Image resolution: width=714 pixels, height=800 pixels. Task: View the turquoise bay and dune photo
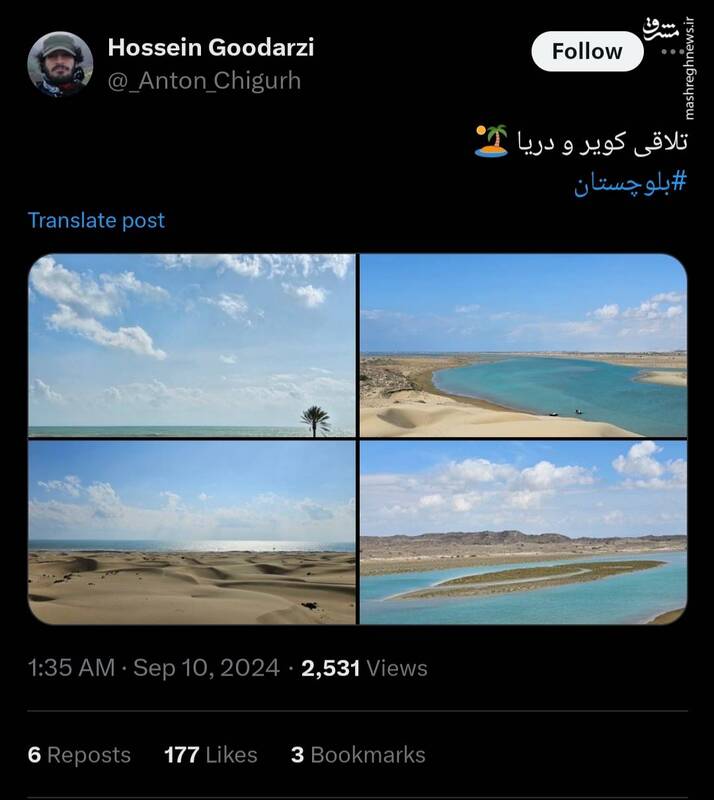(523, 345)
